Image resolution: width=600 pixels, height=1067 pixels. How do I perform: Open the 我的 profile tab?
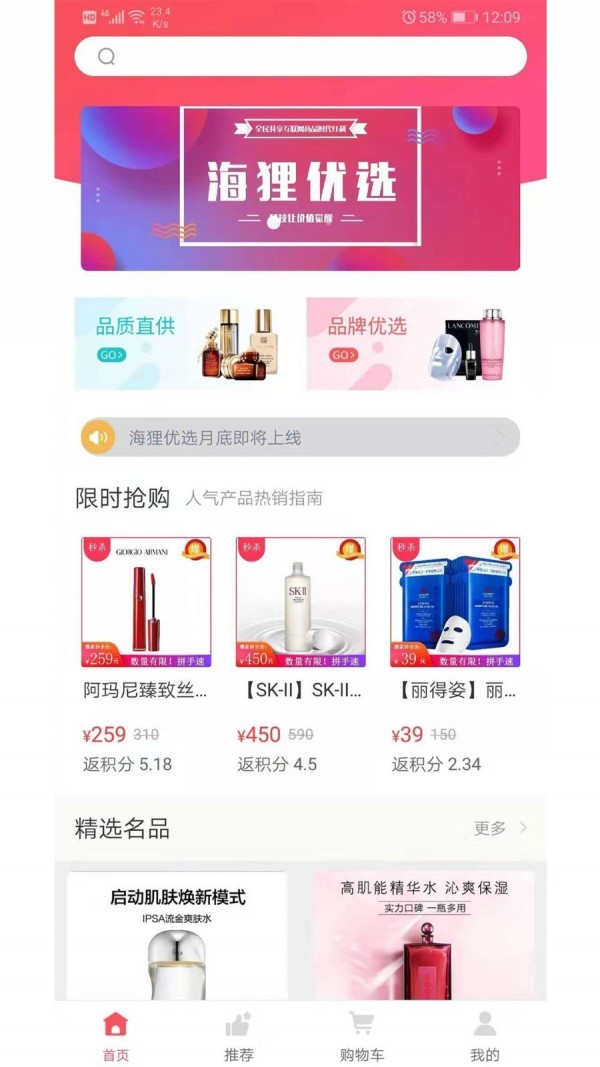tap(485, 1036)
